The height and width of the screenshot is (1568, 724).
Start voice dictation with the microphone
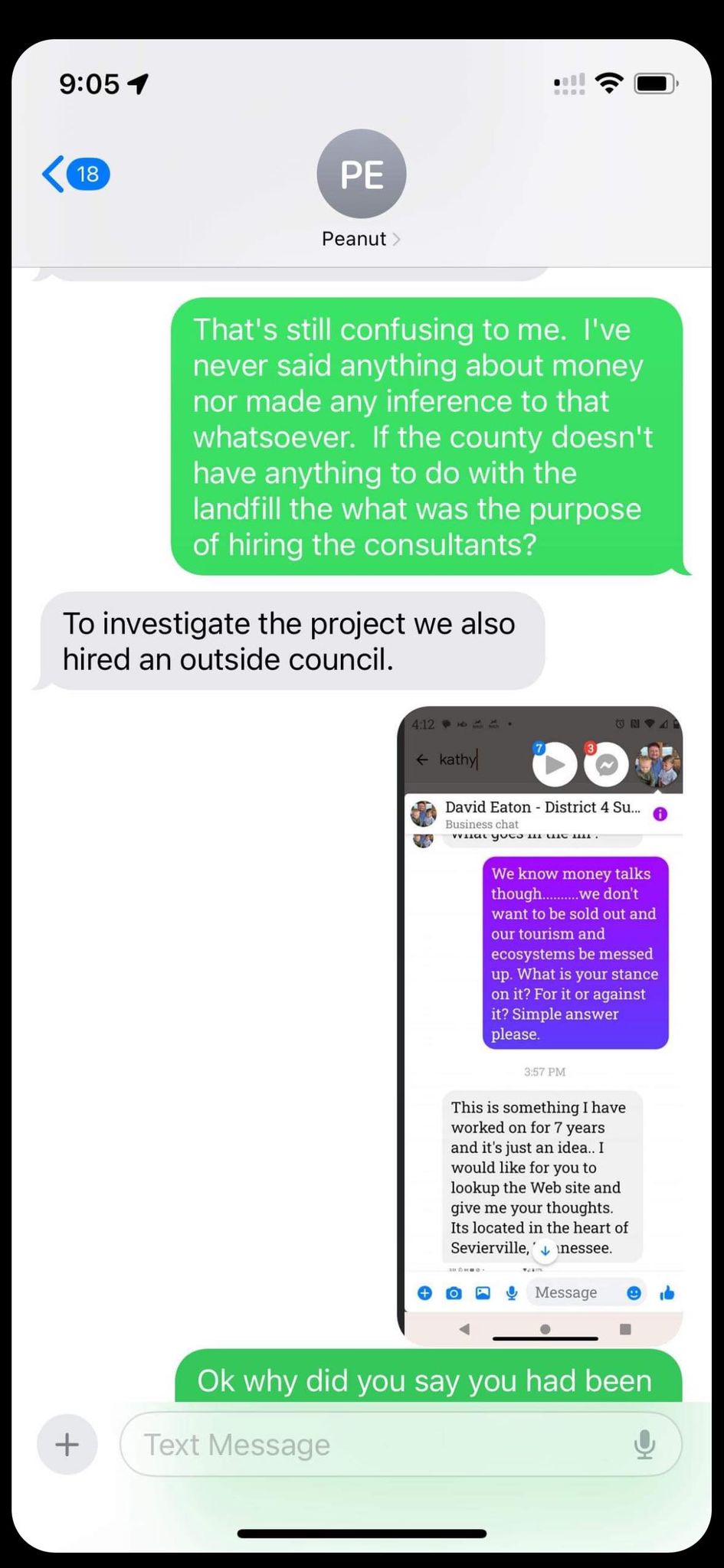pos(644,1445)
